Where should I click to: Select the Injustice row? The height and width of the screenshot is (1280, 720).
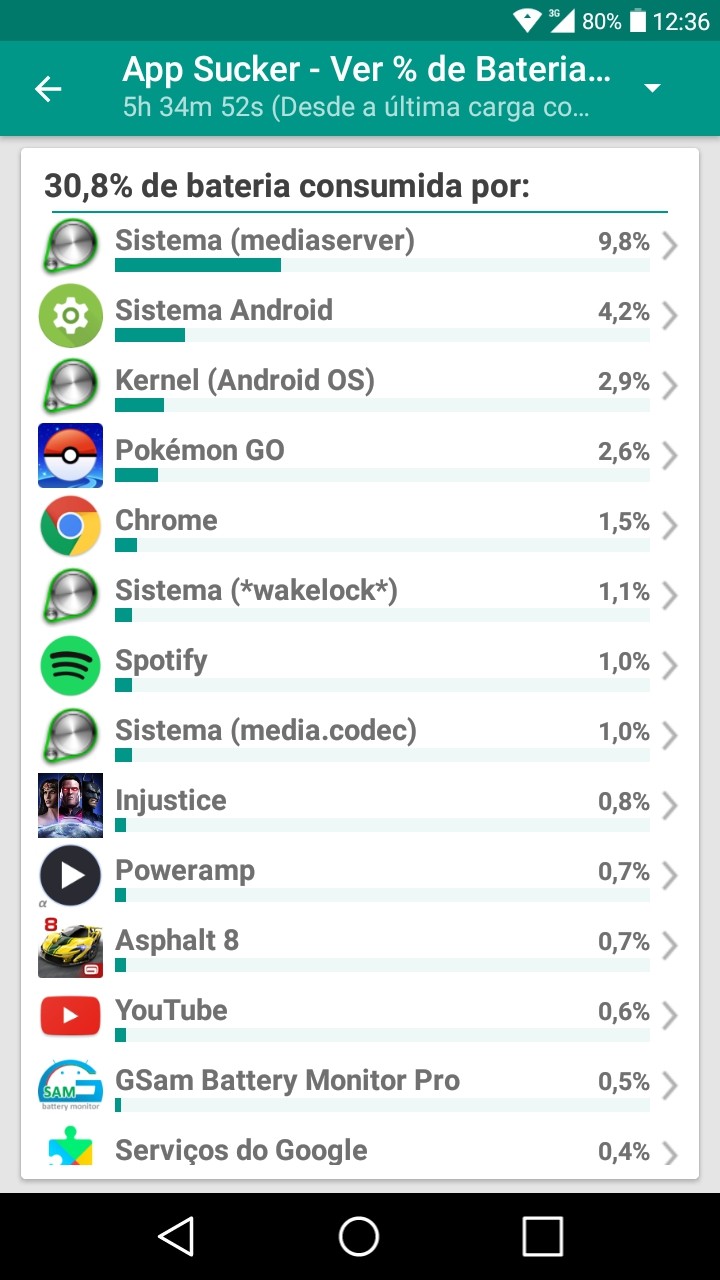pyautogui.click(x=360, y=806)
